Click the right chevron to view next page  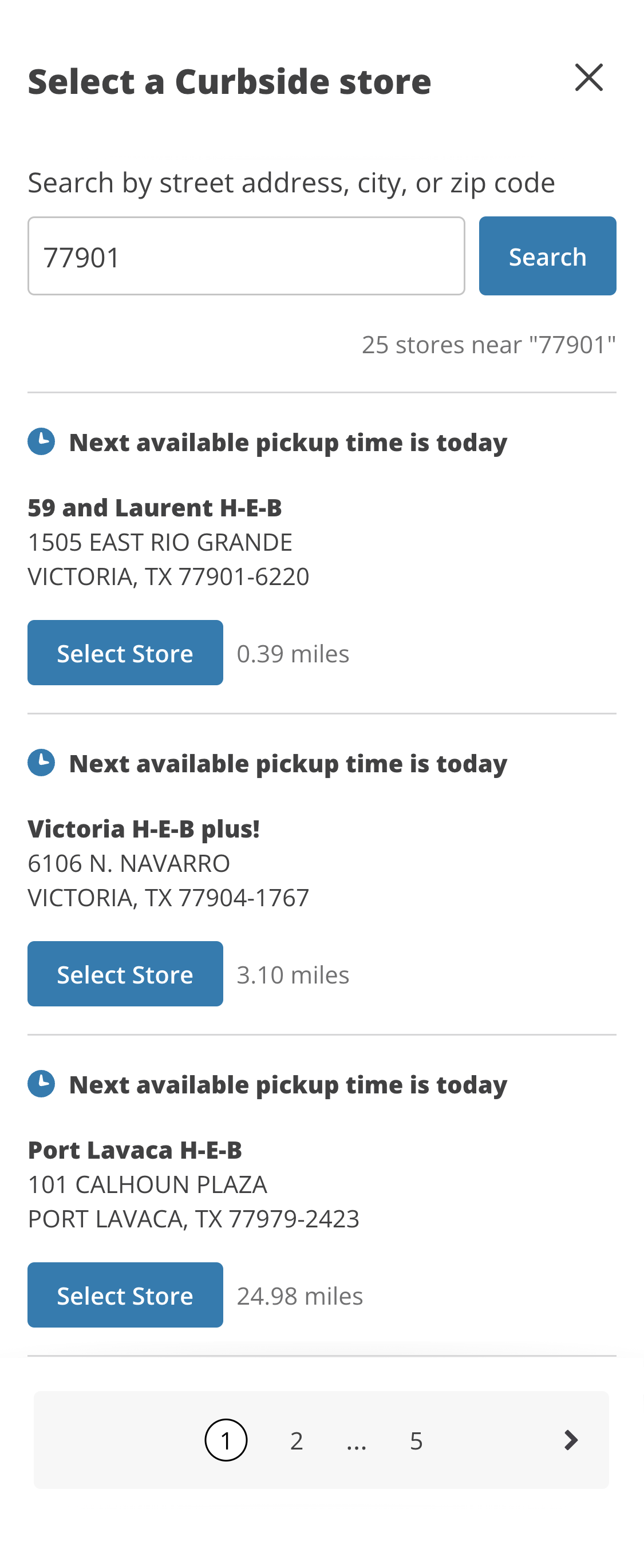pyautogui.click(x=570, y=1440)
